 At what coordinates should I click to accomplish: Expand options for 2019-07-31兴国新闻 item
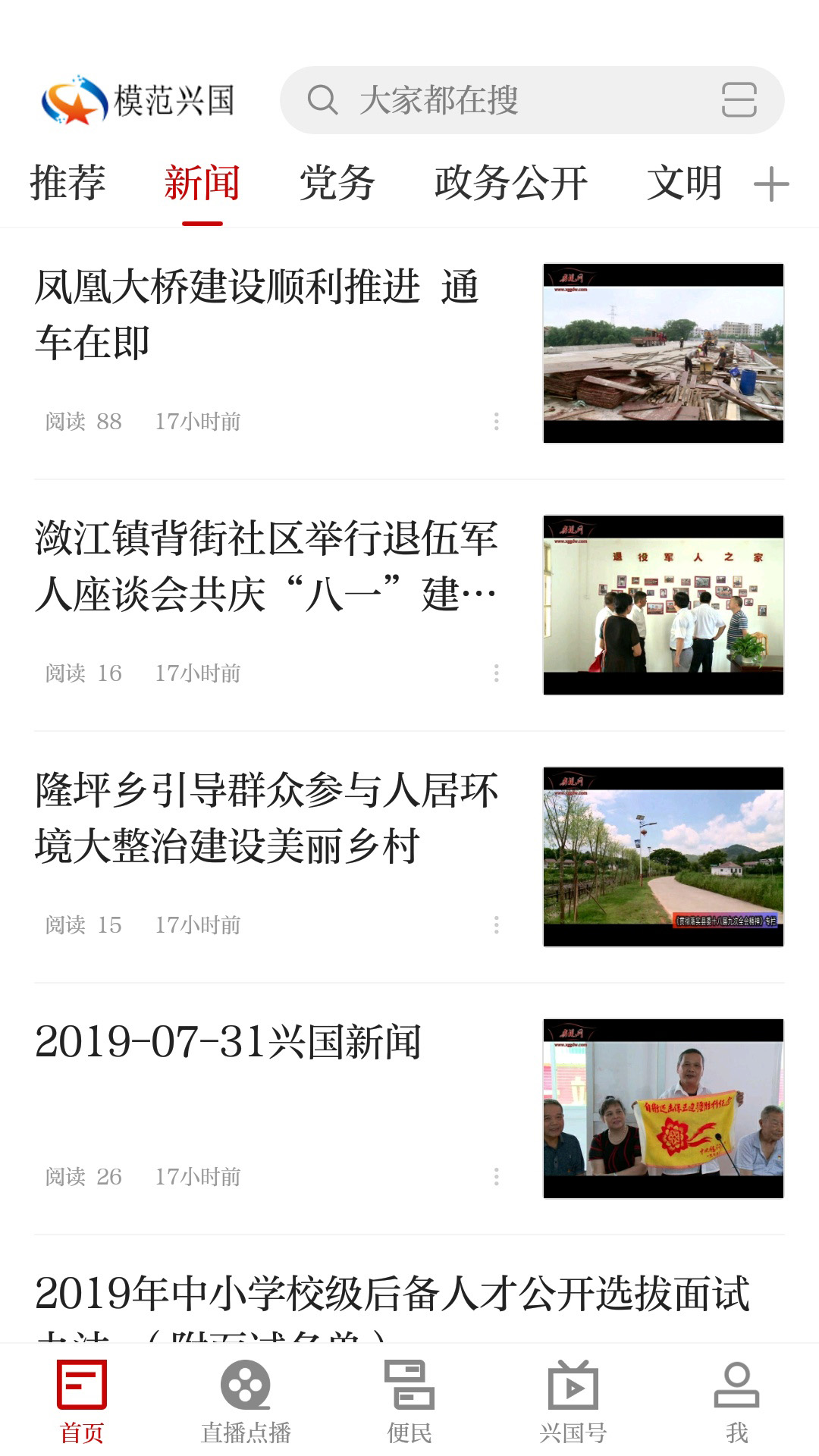pyautogui.click(x=497, y=1178)
